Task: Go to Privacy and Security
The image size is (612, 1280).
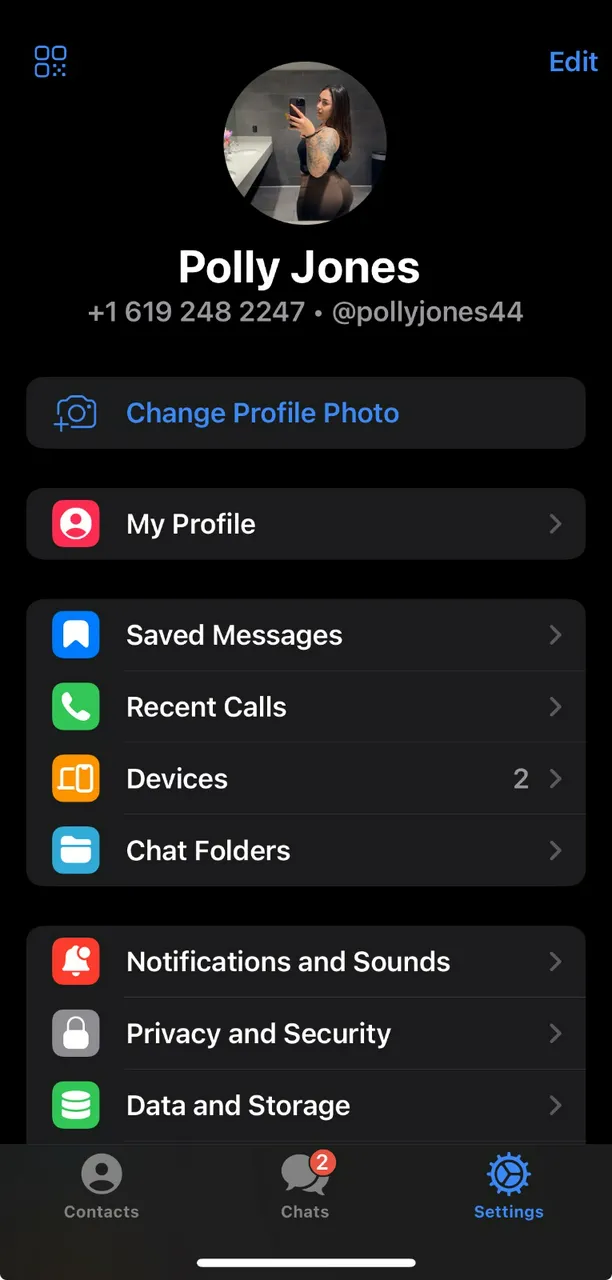Action: 305,1034
